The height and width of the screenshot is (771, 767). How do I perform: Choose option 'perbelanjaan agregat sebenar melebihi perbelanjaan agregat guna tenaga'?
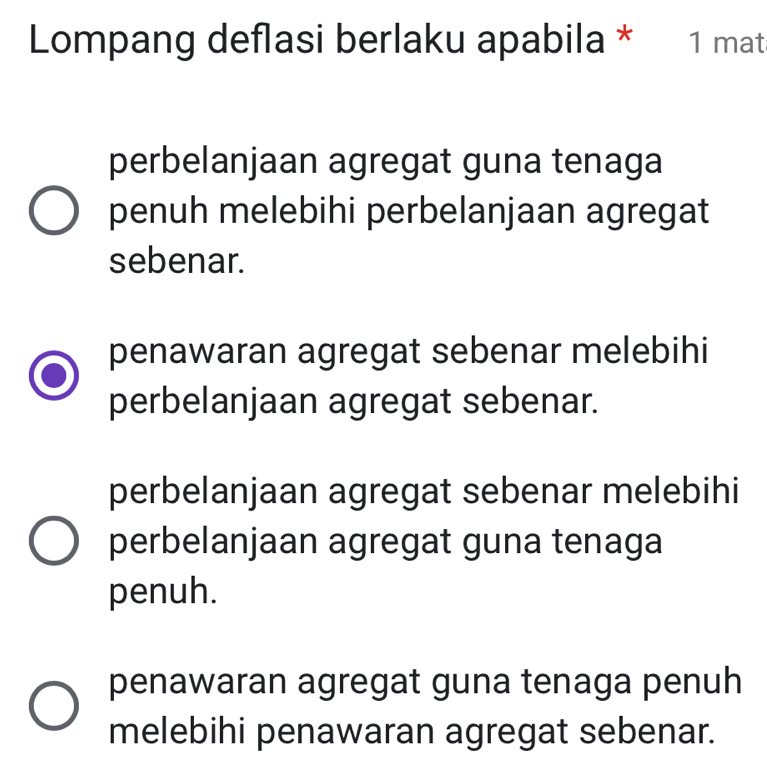pos(53,541)
